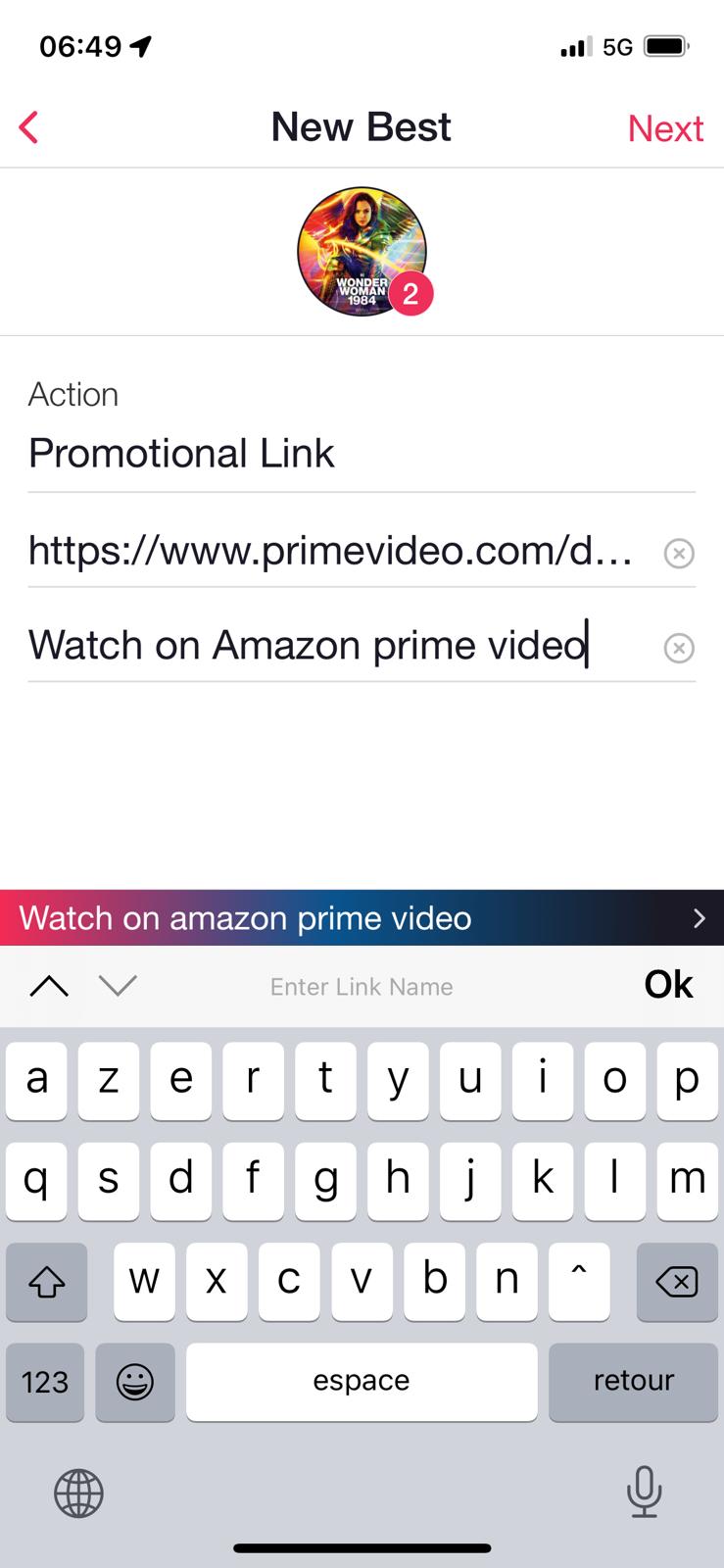The width and height of the screenshot is (724, 1568).
Task: Go back with the pink arrow
Action: tap(28, 127)
